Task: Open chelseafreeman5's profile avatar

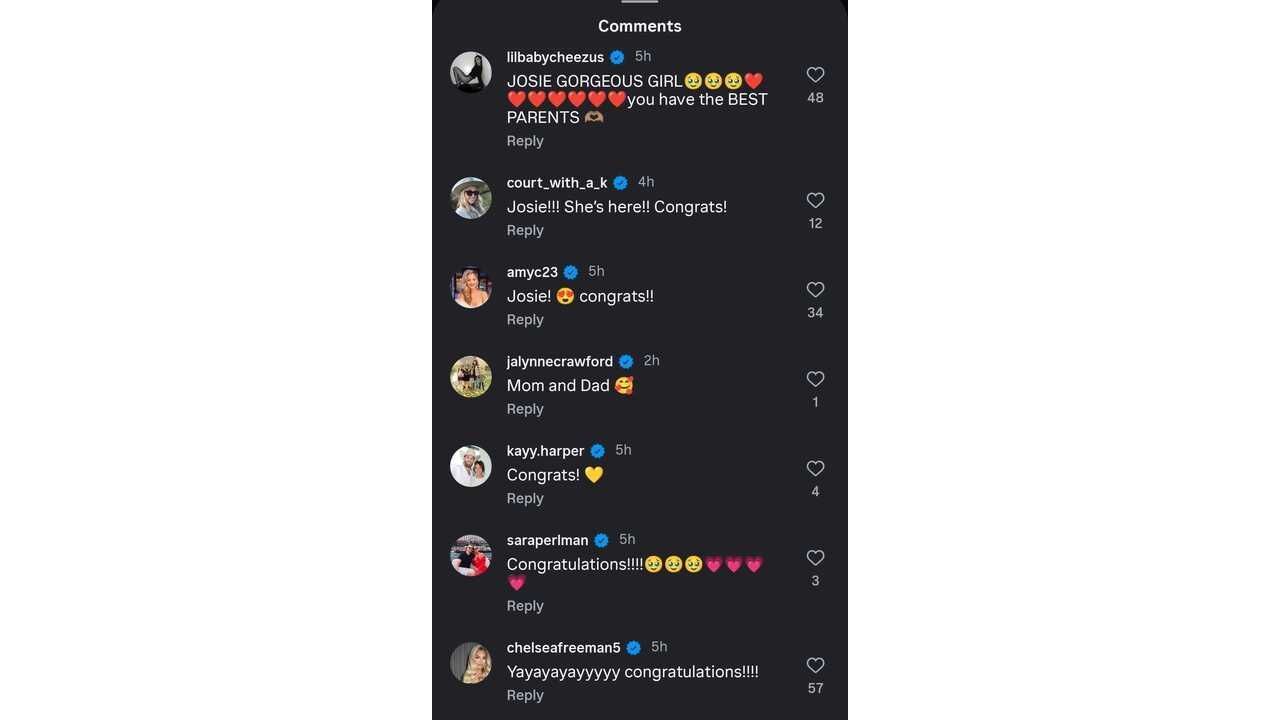Action: point(471,663)
